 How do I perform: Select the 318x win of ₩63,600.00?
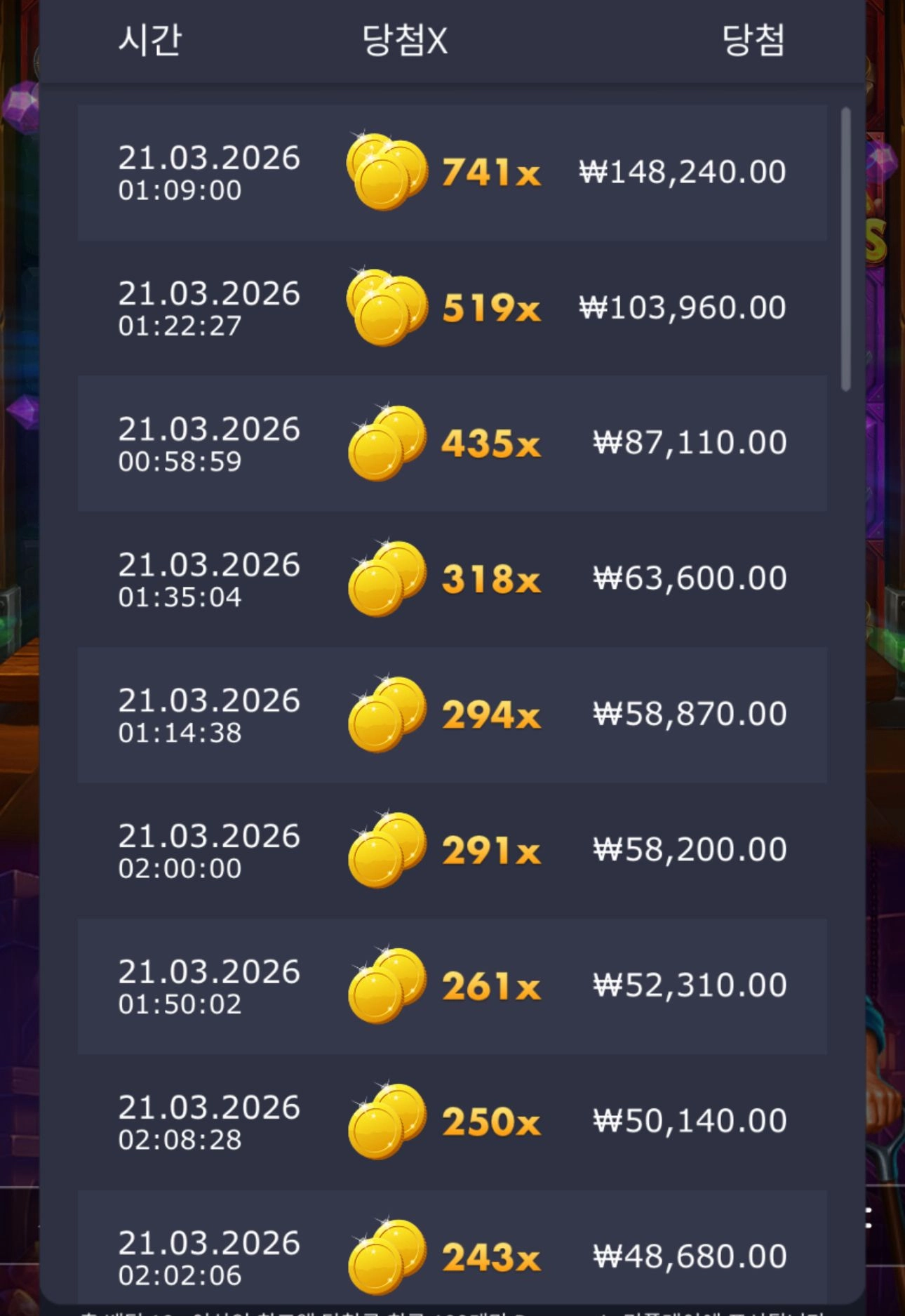452,579
